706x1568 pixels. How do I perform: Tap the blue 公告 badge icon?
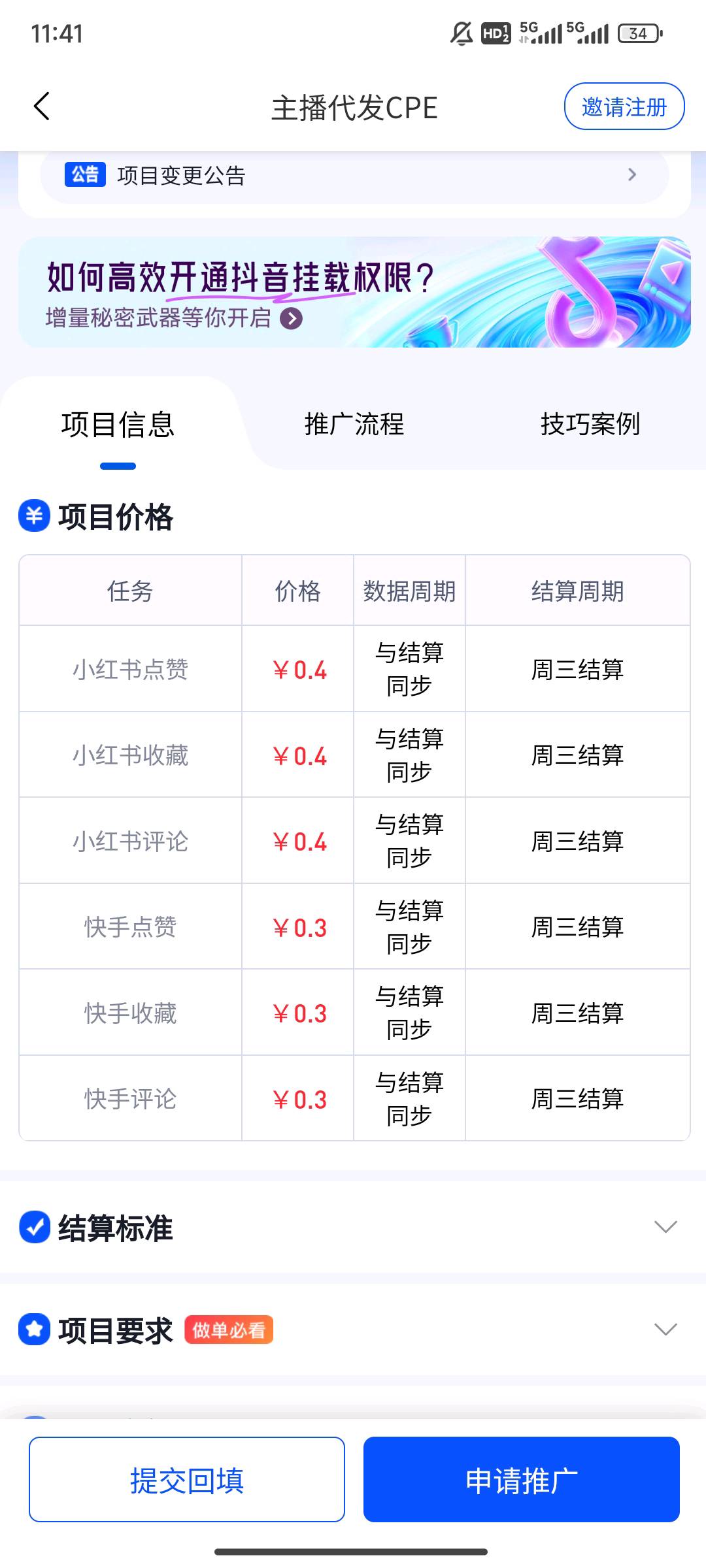coord(85,175)
